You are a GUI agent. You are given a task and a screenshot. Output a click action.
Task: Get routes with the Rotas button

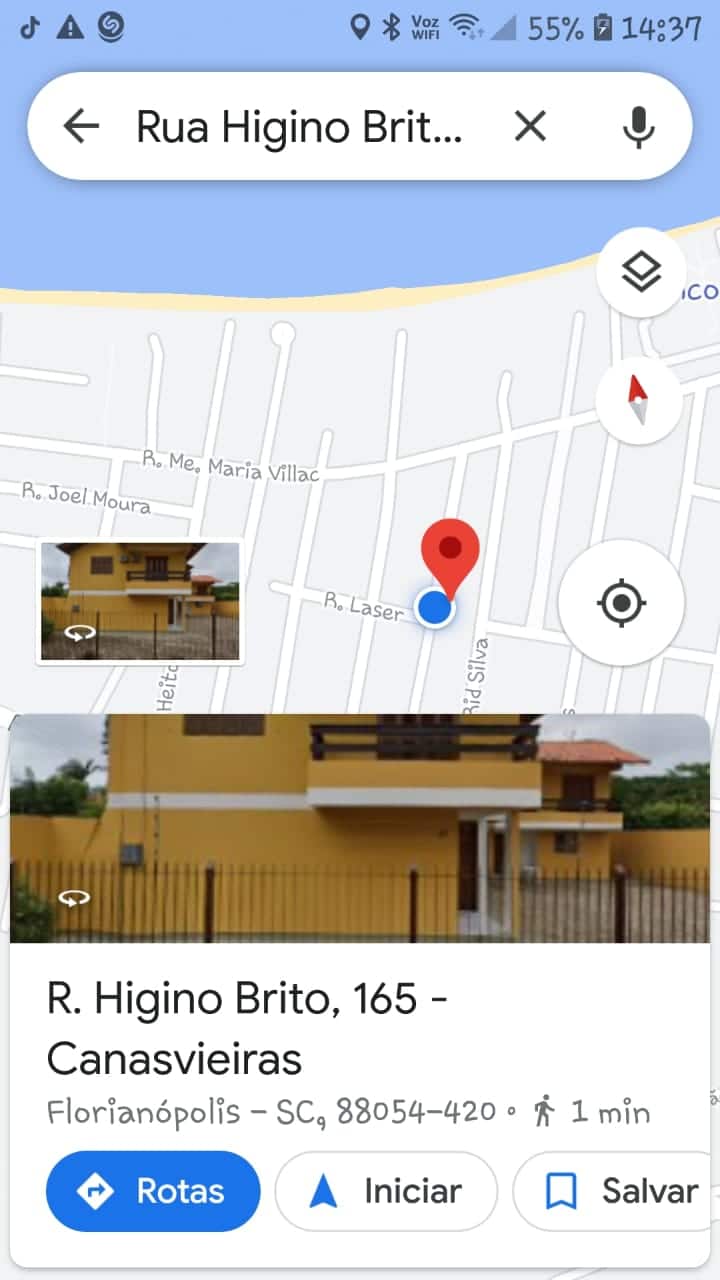point(153,1191)
